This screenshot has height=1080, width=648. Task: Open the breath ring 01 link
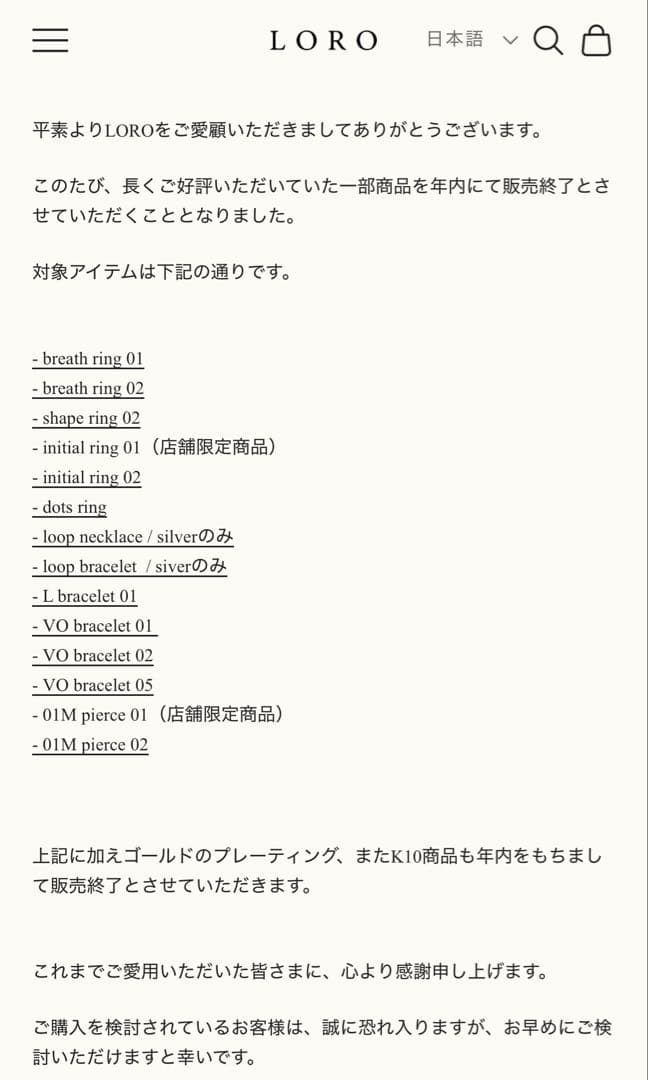88,359
